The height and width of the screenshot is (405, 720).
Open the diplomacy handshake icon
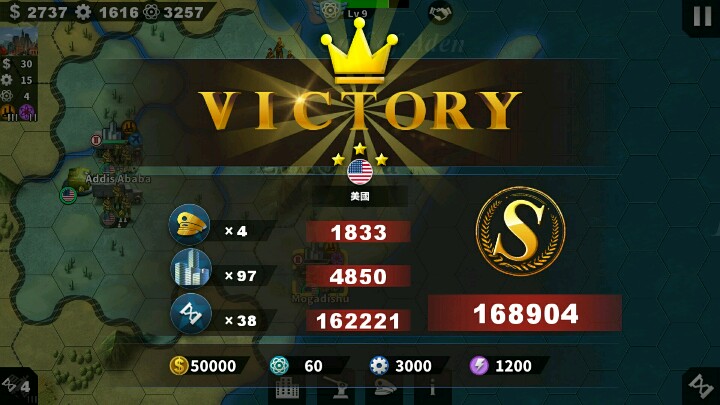point(441,12)
